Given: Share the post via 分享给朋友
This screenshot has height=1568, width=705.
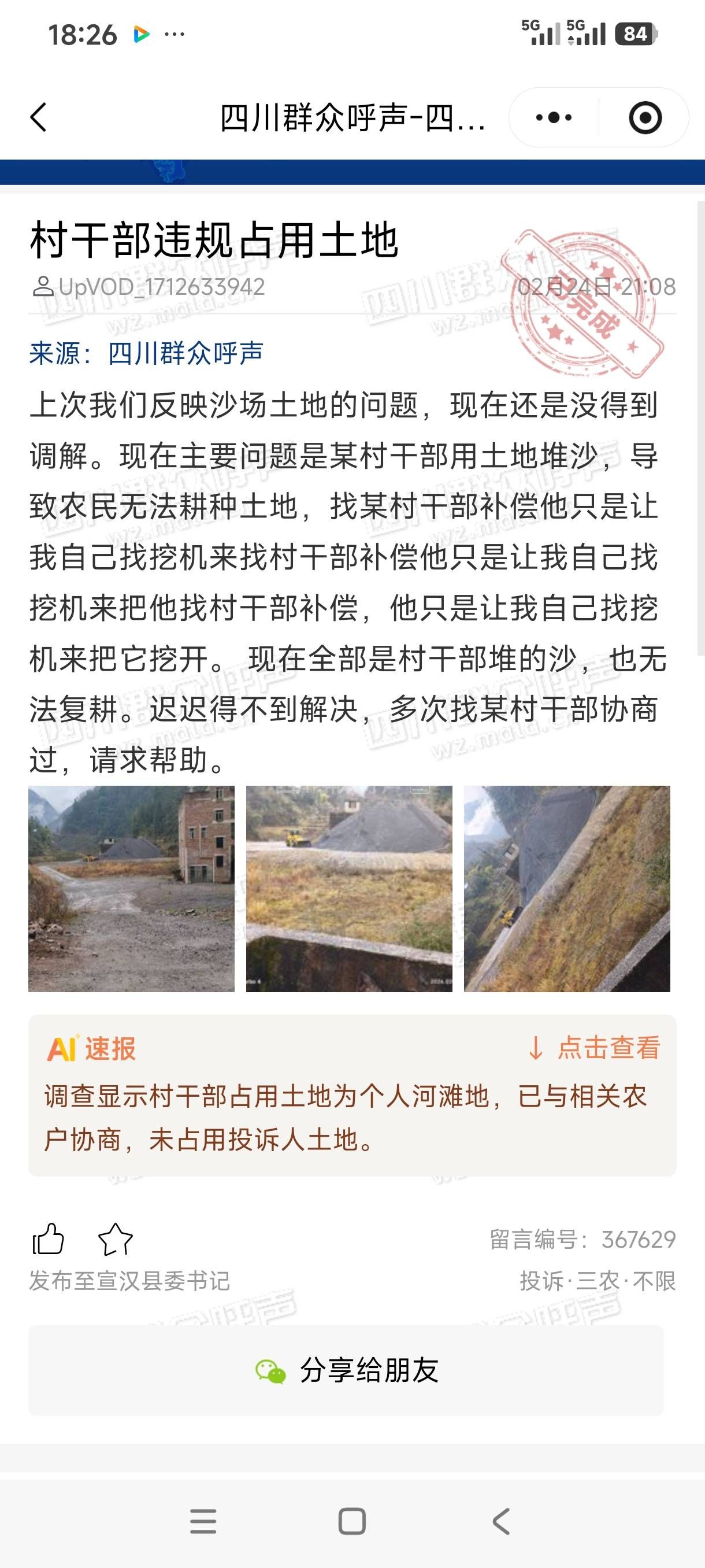Looking at the screenshot, I should click(x=346, y=1370).
